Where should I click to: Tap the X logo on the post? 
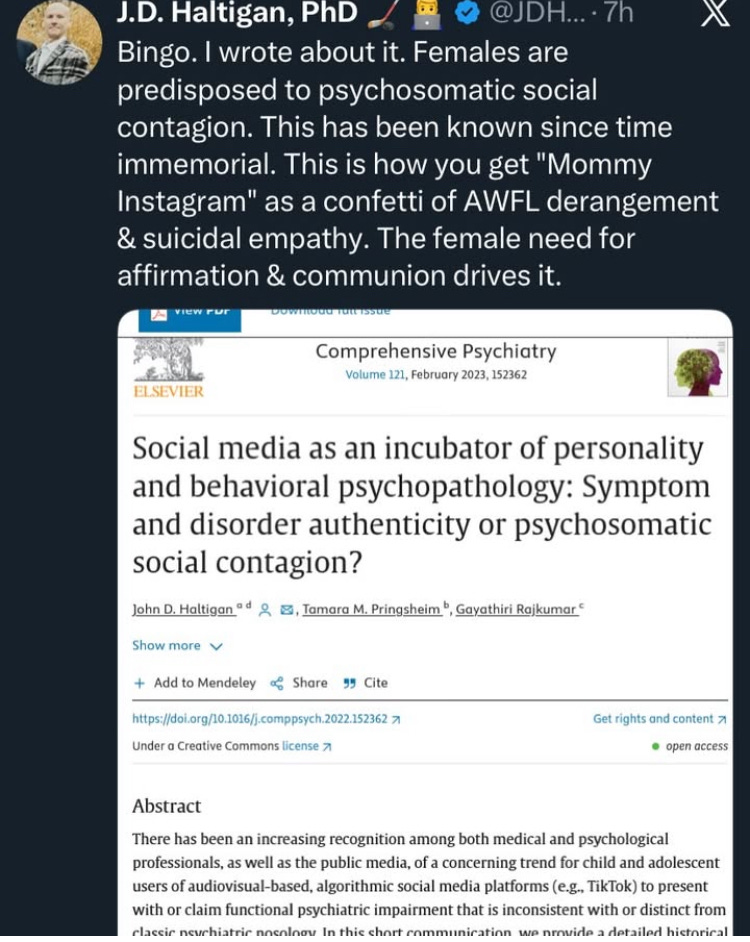point(716,13)
